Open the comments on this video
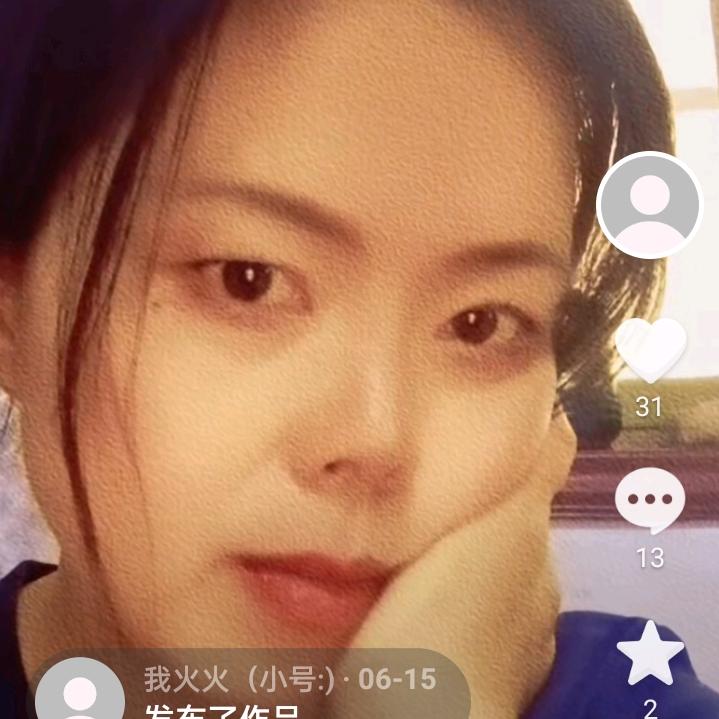Image resolution: width=719 pixels, height=719 pixels. 650,500
